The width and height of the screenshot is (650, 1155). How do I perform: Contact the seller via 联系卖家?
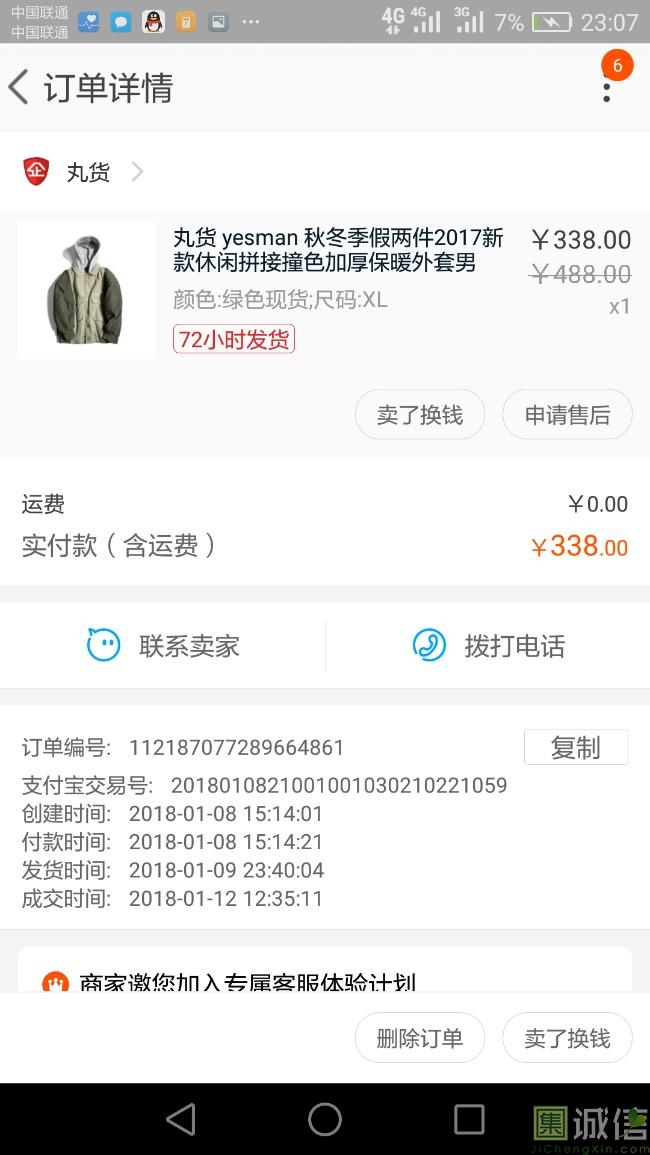(163, 646)
